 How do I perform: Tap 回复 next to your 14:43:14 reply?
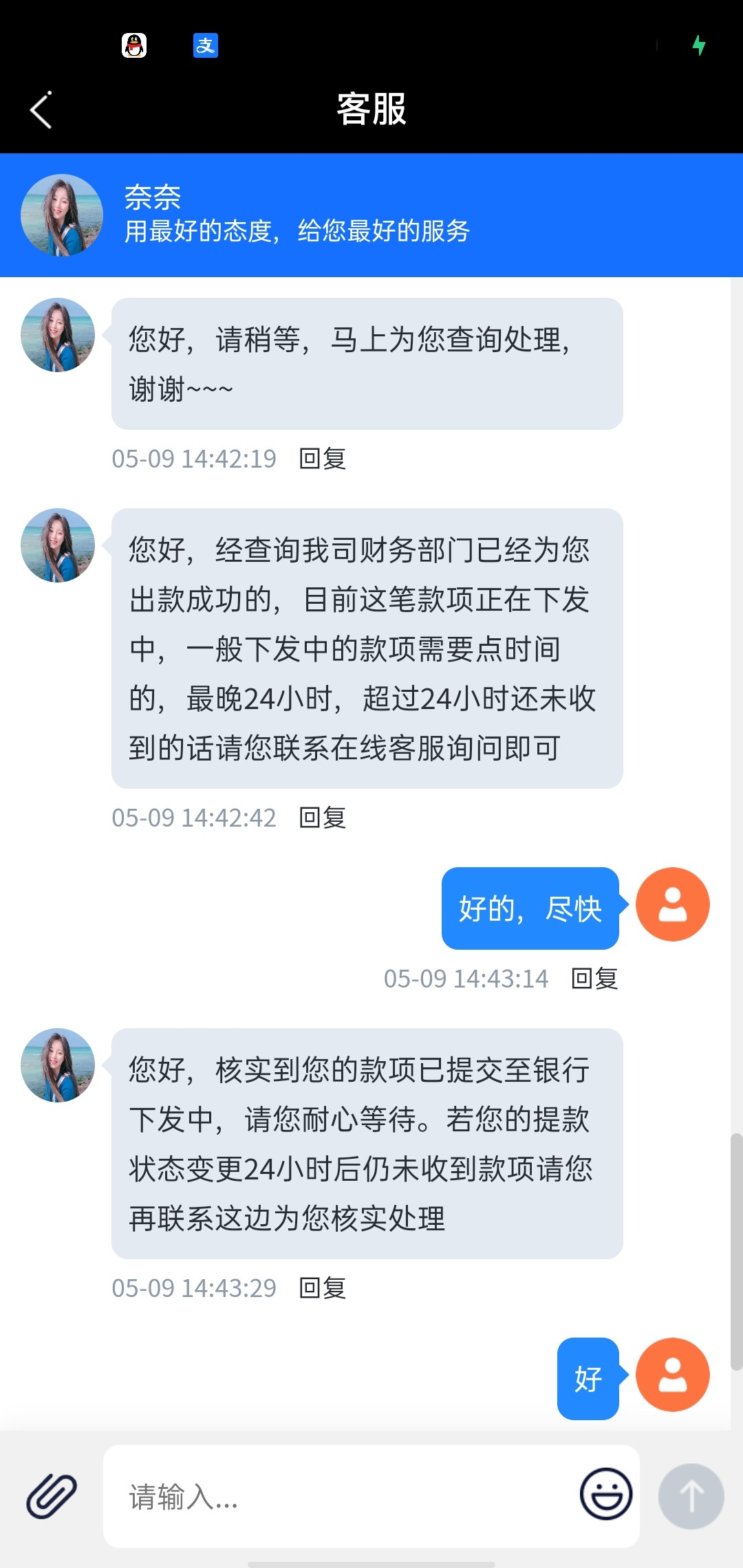tap(594, 978)
